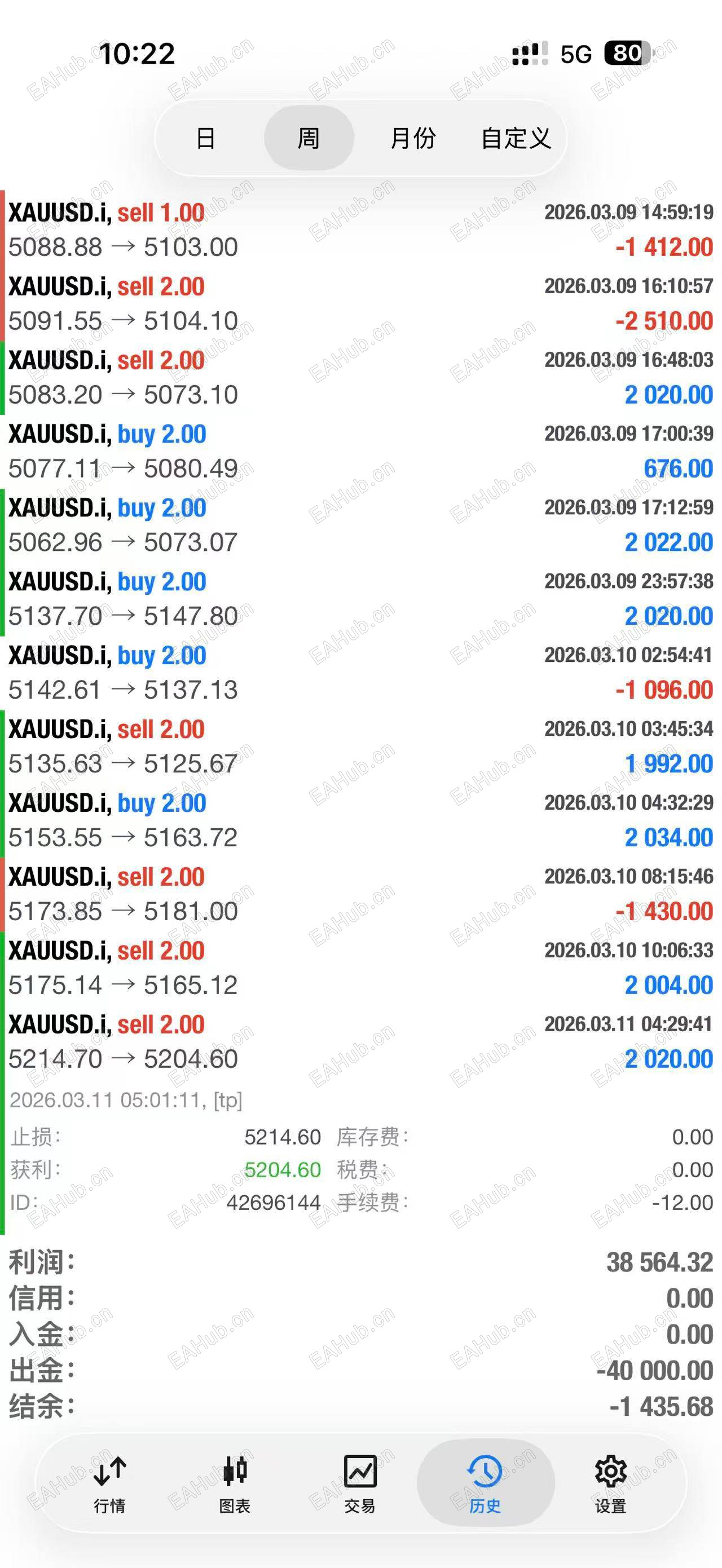Enable the 自定义 custom date range
Screen dimensions: 722x1568
pos(517,139)
